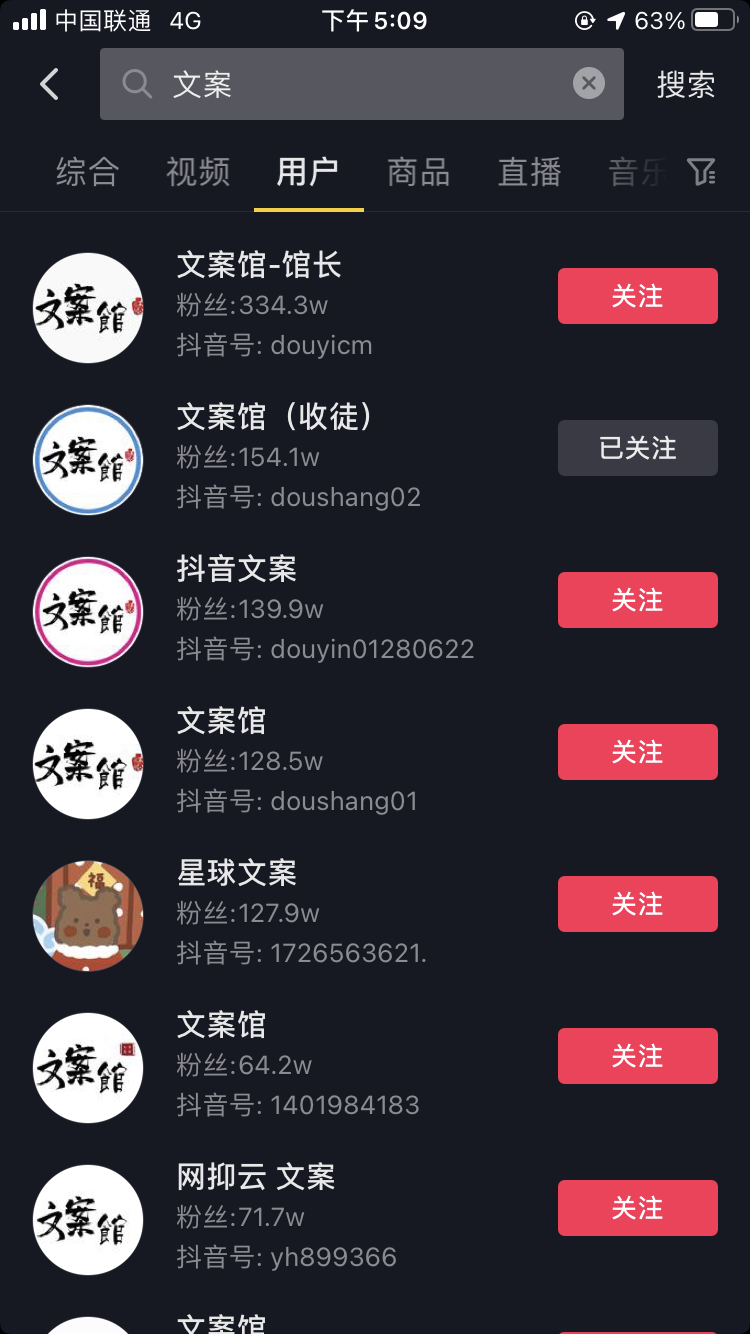
Task: Unfollow 文案馆（收徒）via 已关注 button
Action: pos(637,448)
